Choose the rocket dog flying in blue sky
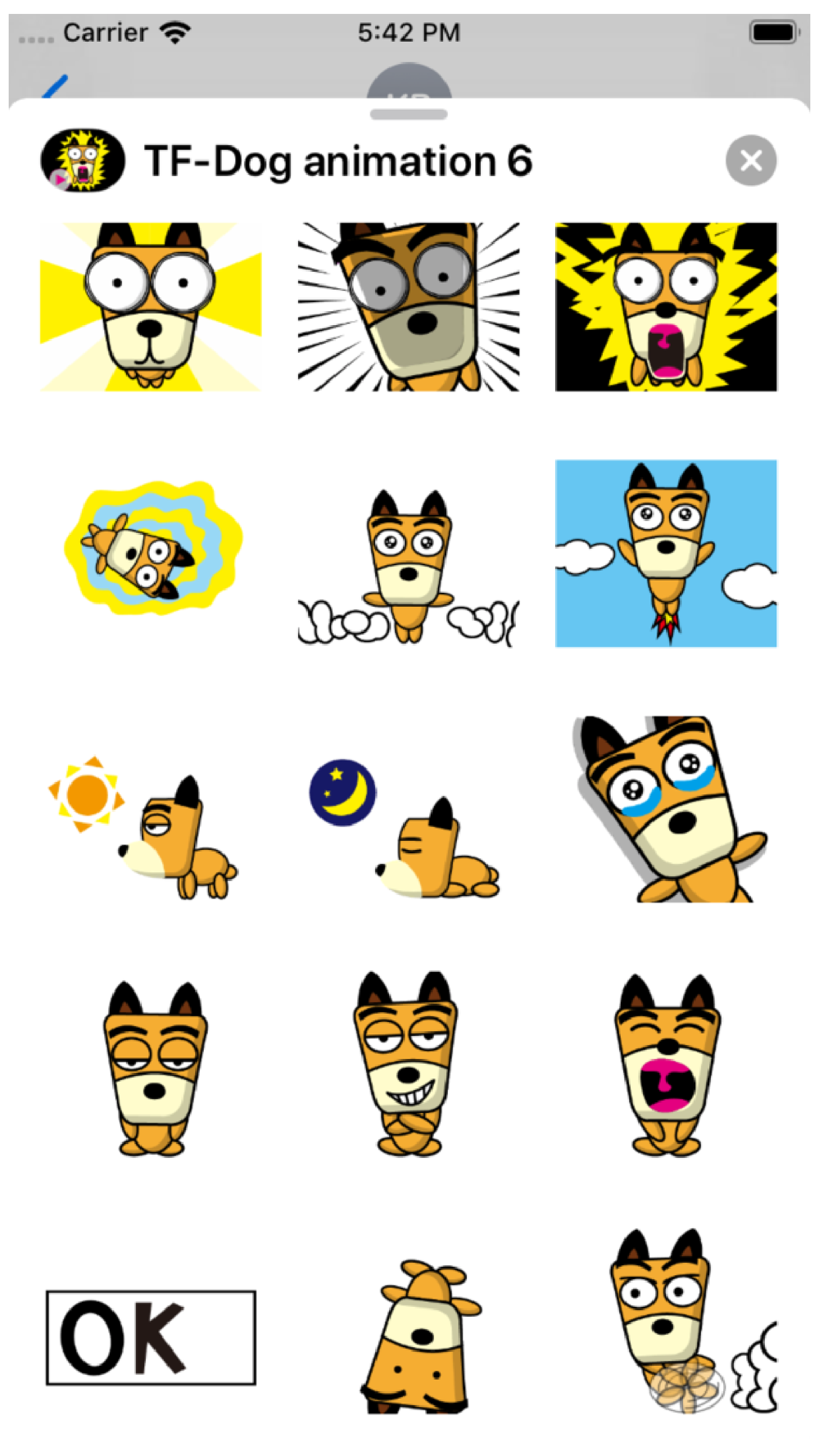The image size is (819, 1456). [x=666, y=554]
